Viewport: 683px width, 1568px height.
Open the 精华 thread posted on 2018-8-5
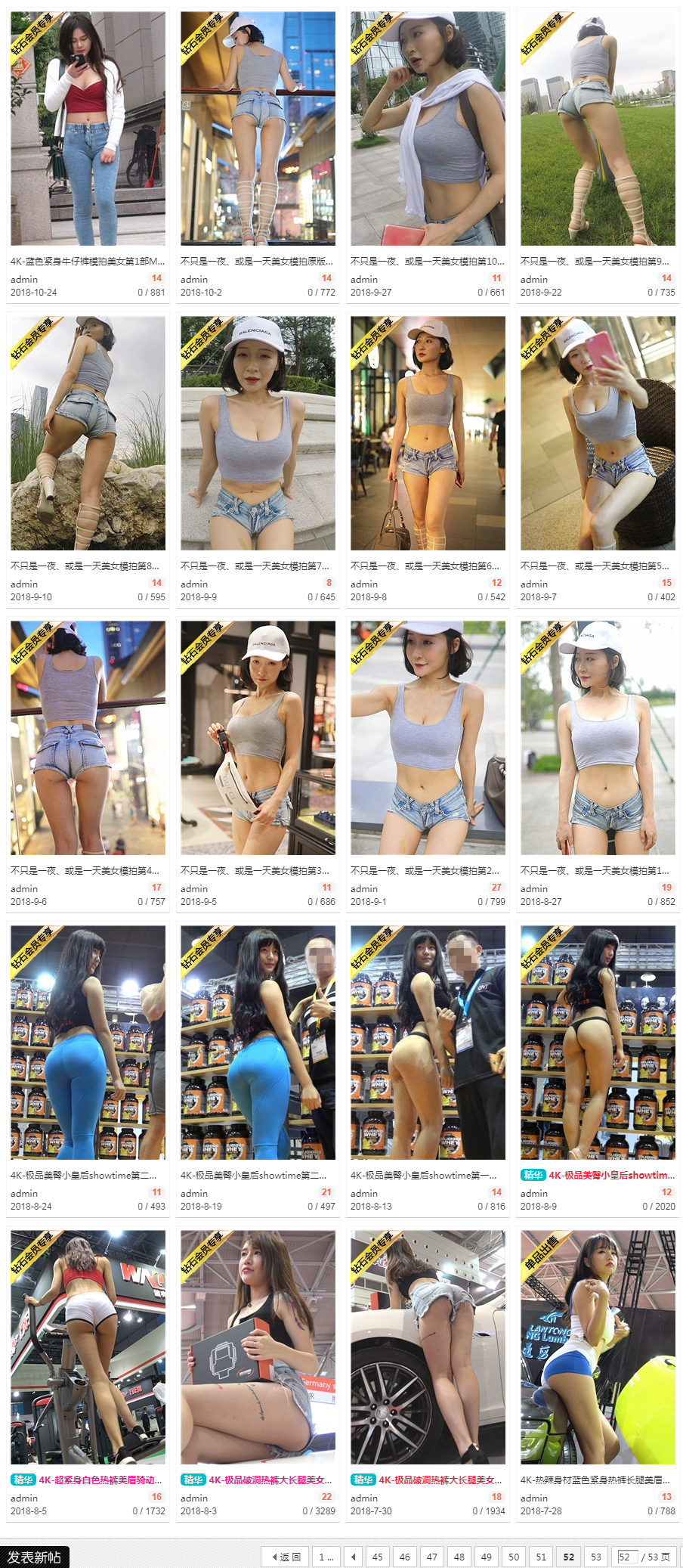pyautogui.click(x=100, y=1480)
